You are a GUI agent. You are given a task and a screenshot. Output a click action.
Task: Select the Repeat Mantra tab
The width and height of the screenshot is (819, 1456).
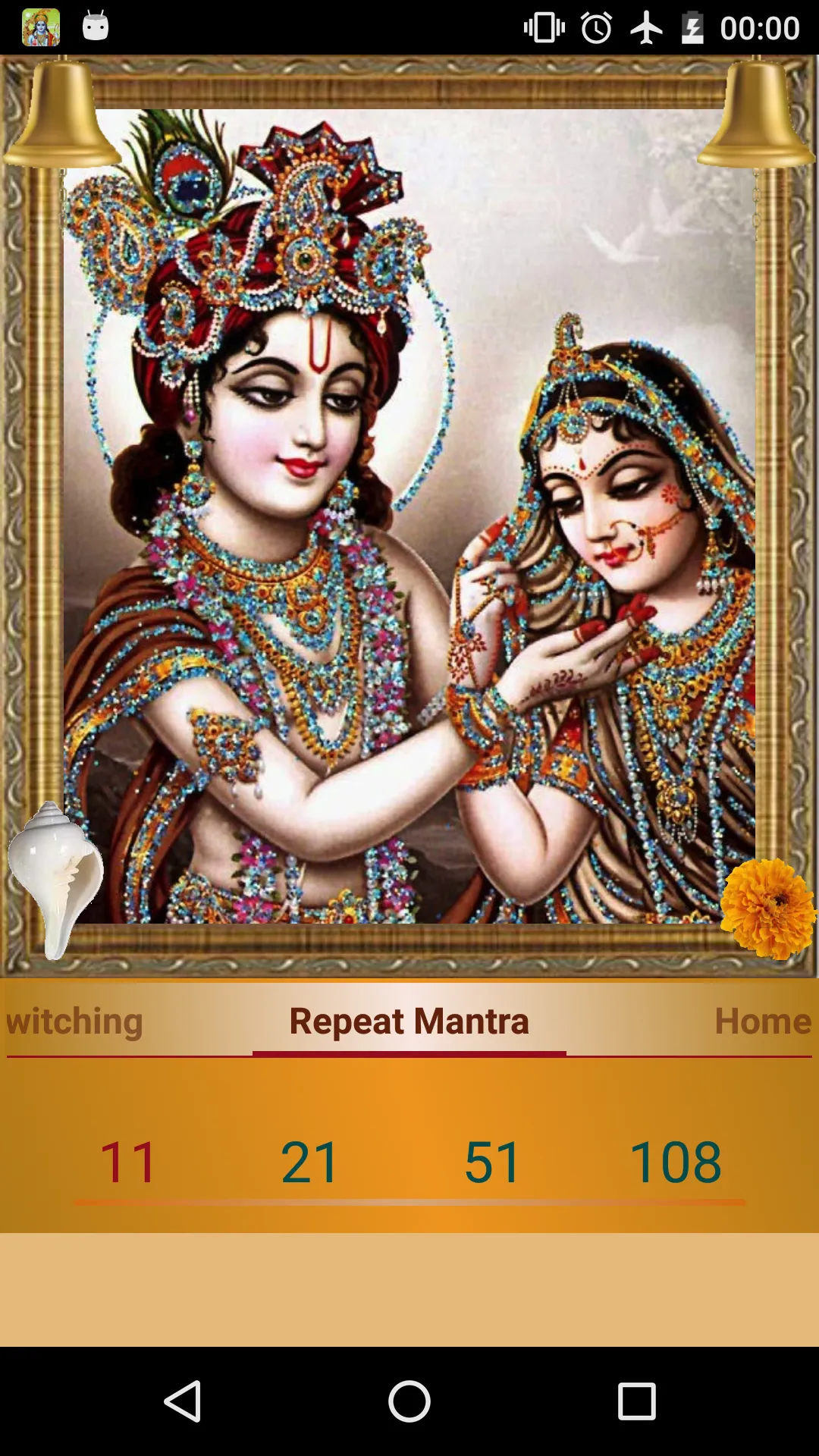click(409, 1021)
